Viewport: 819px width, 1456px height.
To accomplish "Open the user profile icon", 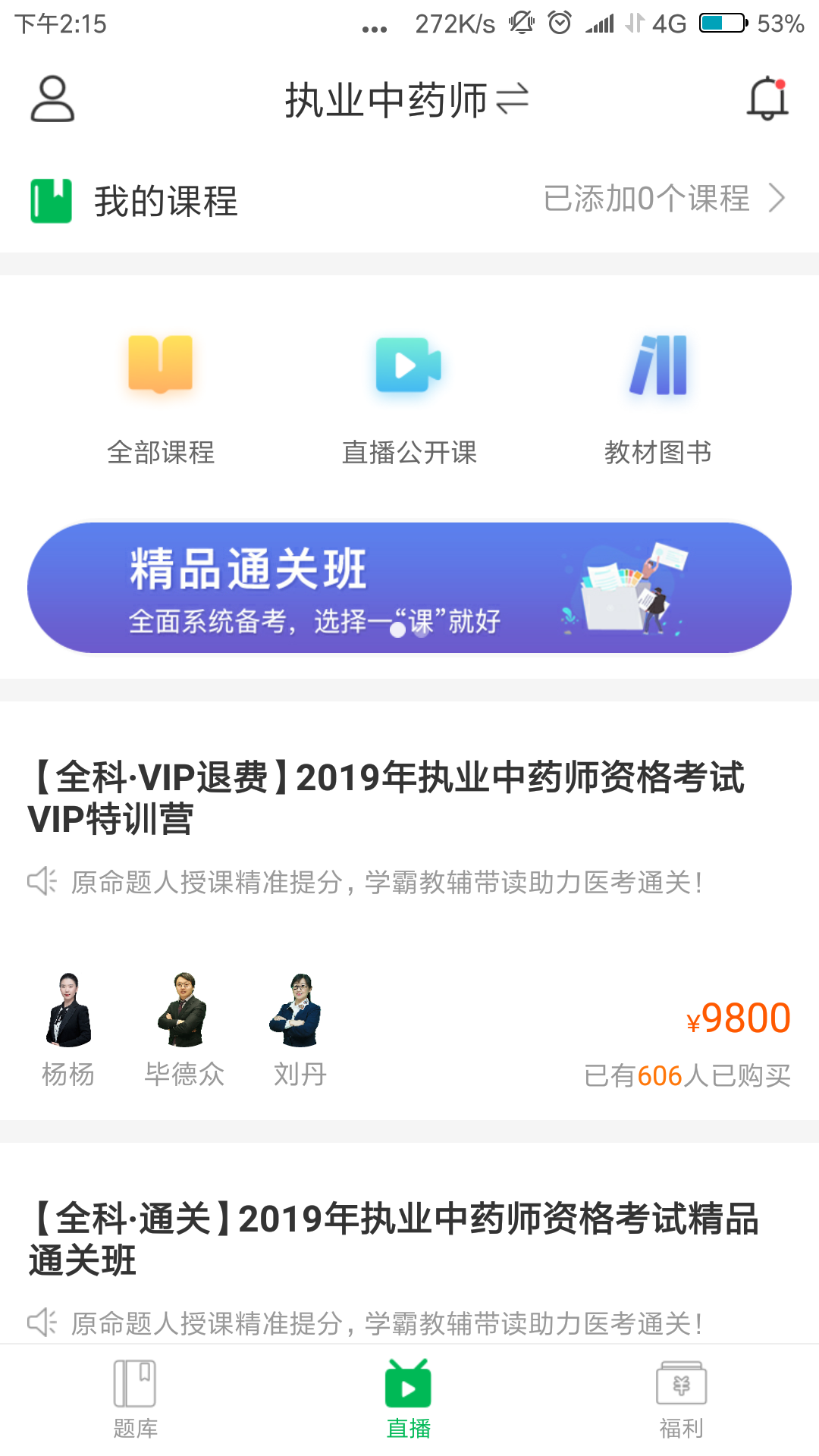I will [52, 99].
